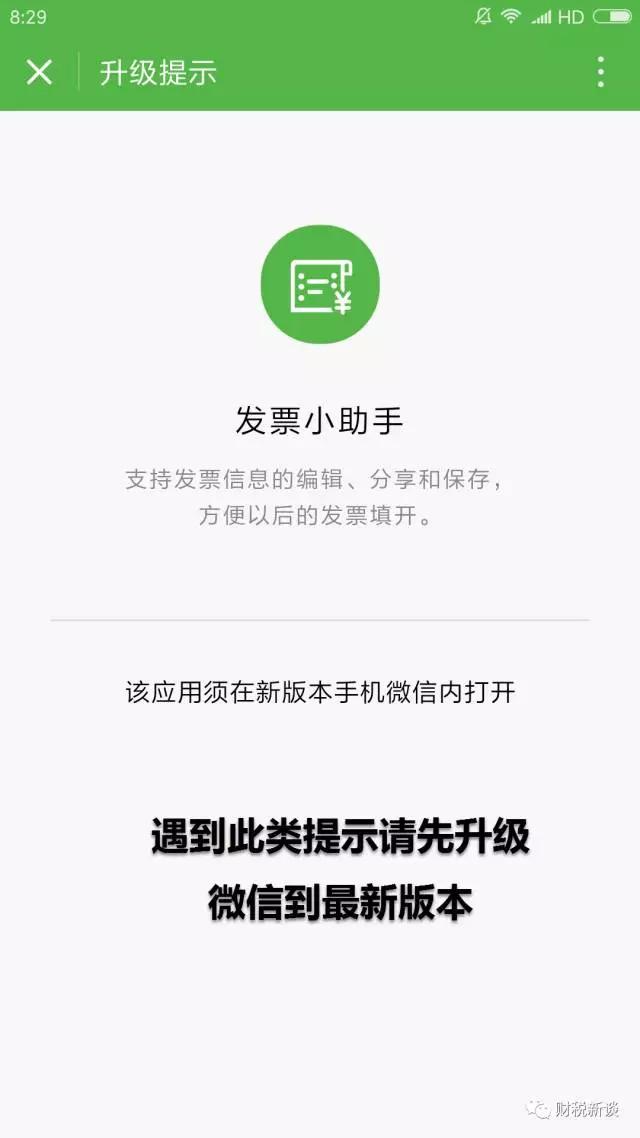Close the upgrade prompt page
Viewport: 640px width, 1138px height.
coord(39,72)
